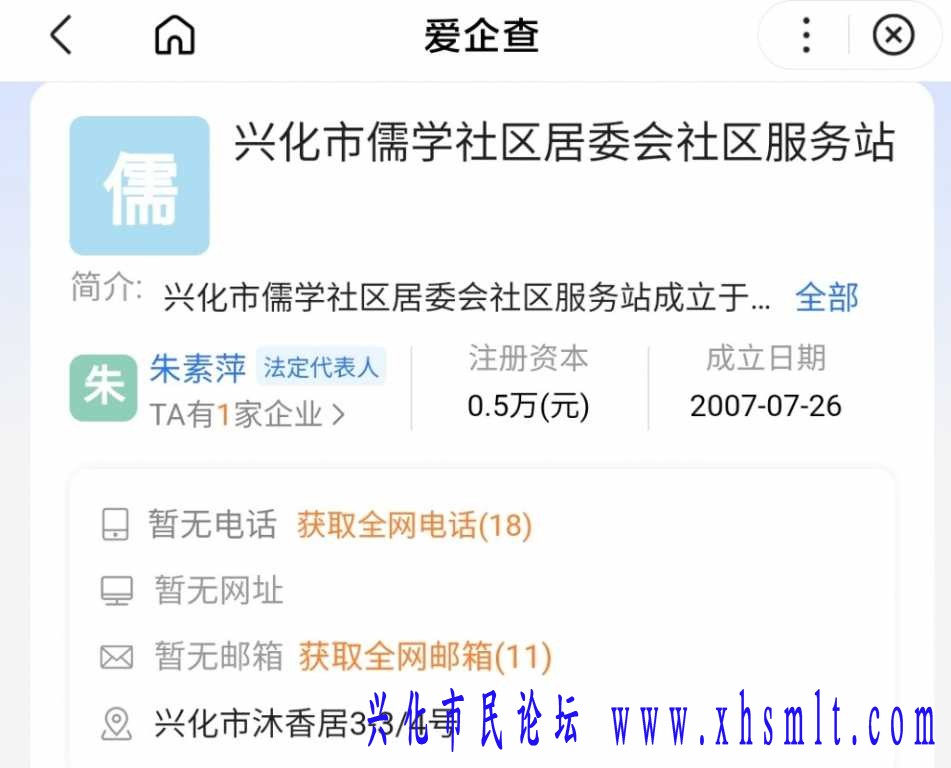Expand full company intro via 全部

click(x=826, y=297)
